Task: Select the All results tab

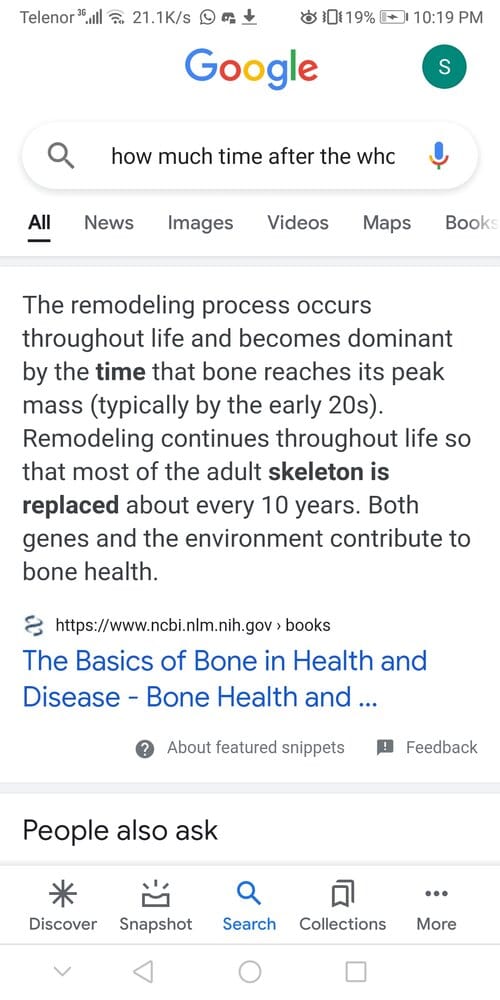Action: (x=40, y=223)
